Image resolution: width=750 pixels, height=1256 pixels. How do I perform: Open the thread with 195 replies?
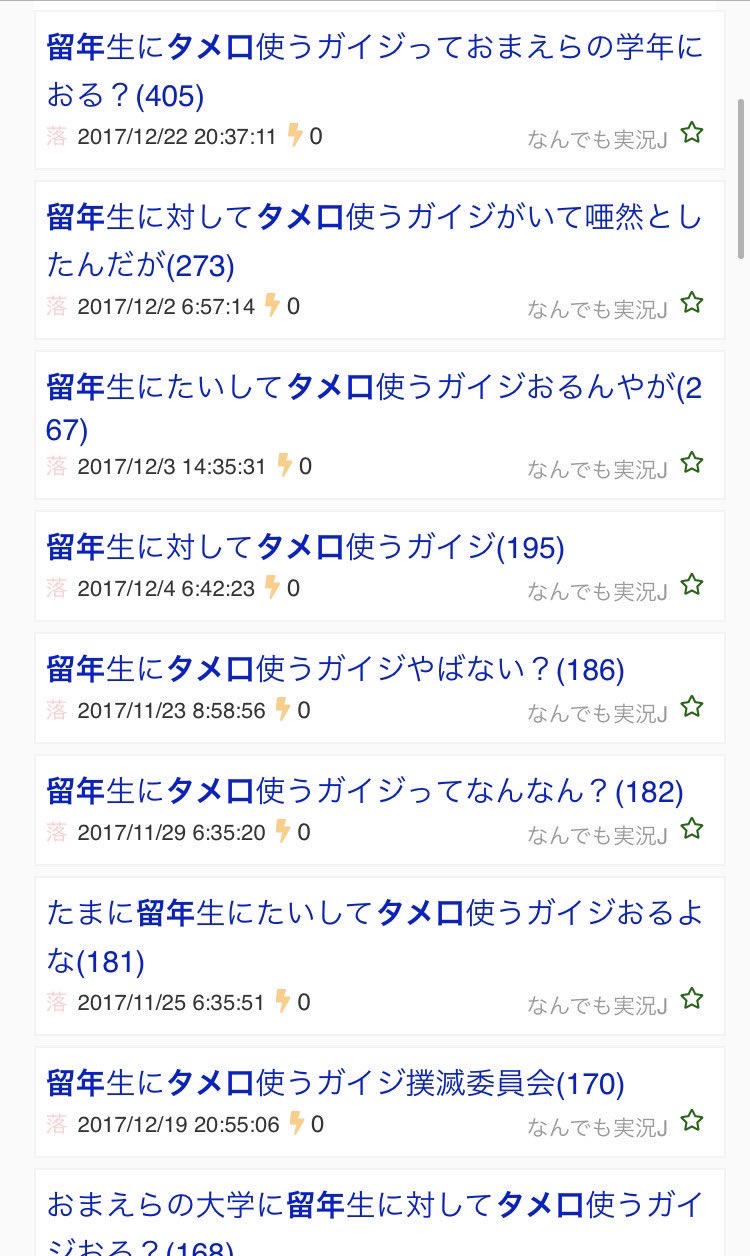306,547
